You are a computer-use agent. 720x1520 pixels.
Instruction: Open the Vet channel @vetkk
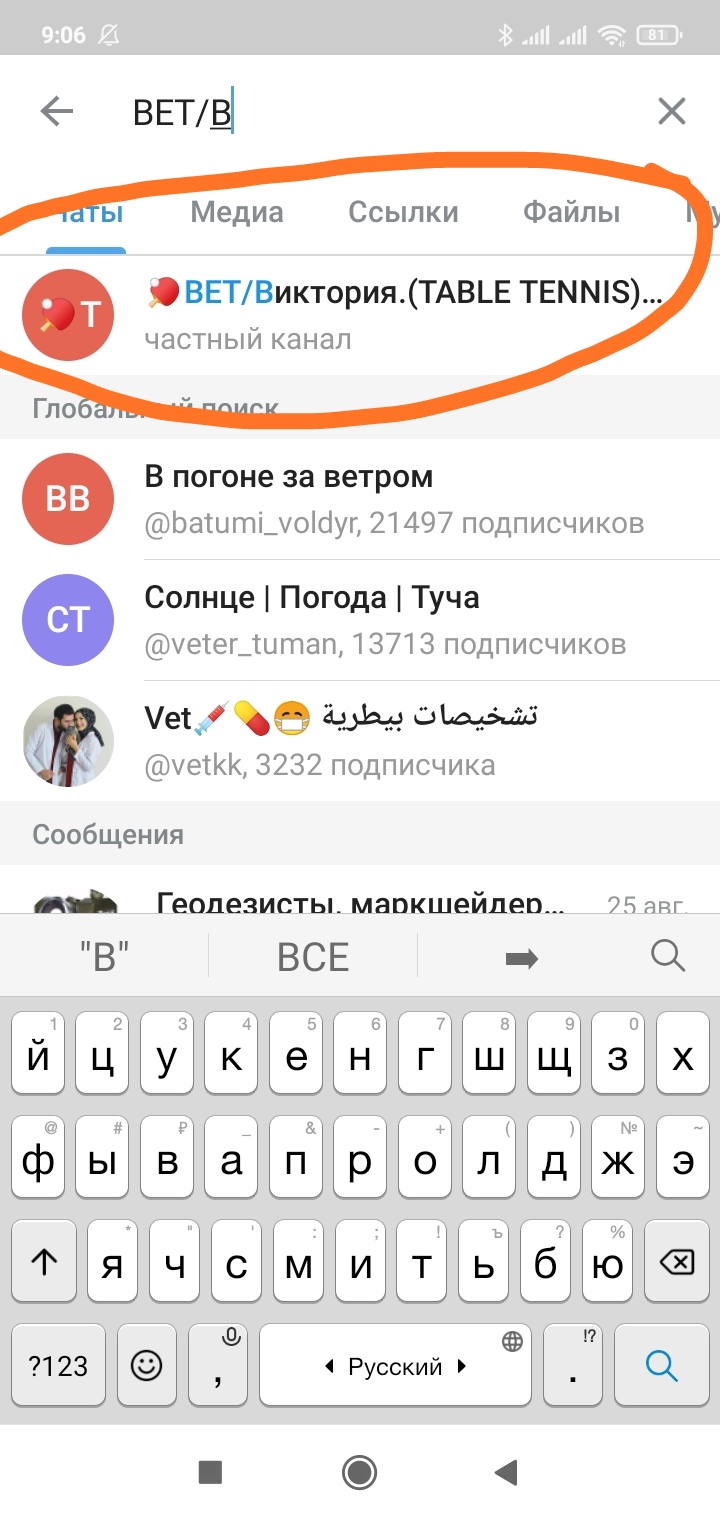(360, 741)
